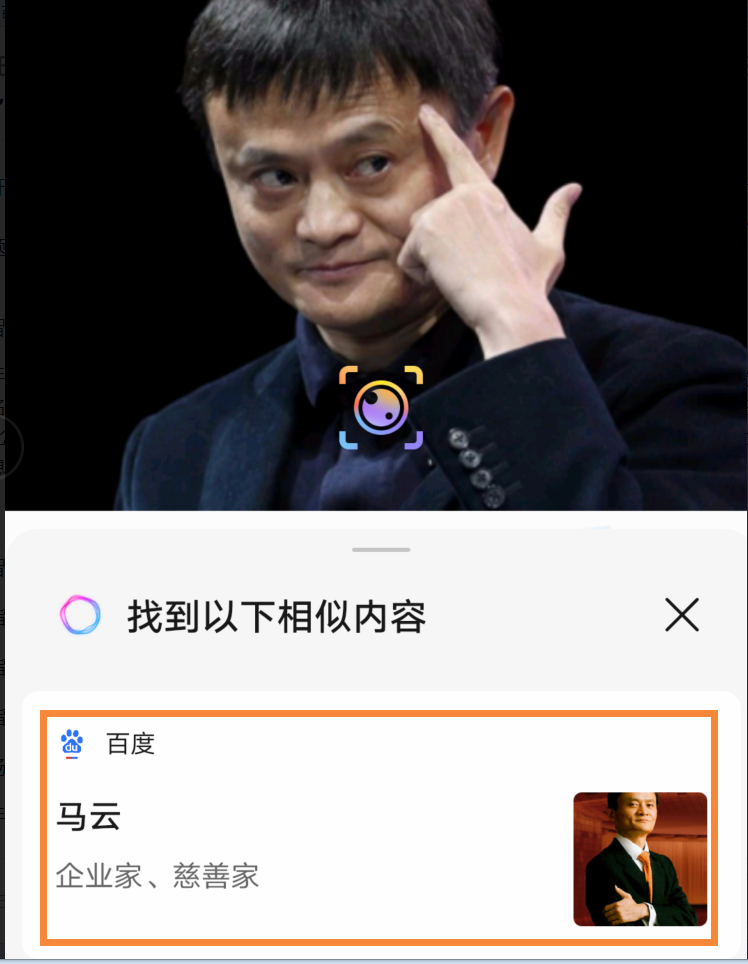Tap the visual search lens icon
This screenshot has height=964, width=748.
(x=381, y=408)
